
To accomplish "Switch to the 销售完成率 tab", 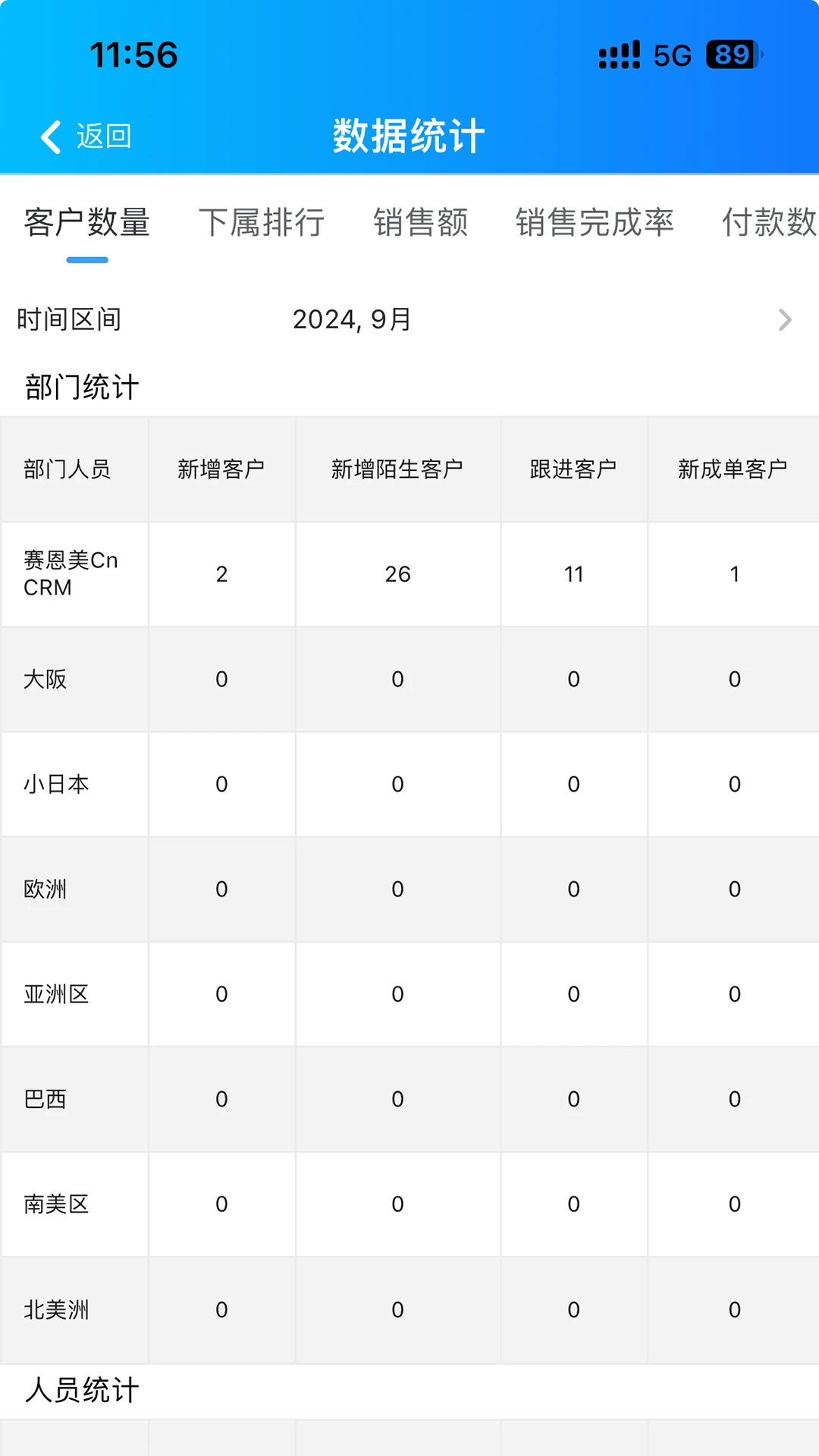I will 595,223.
